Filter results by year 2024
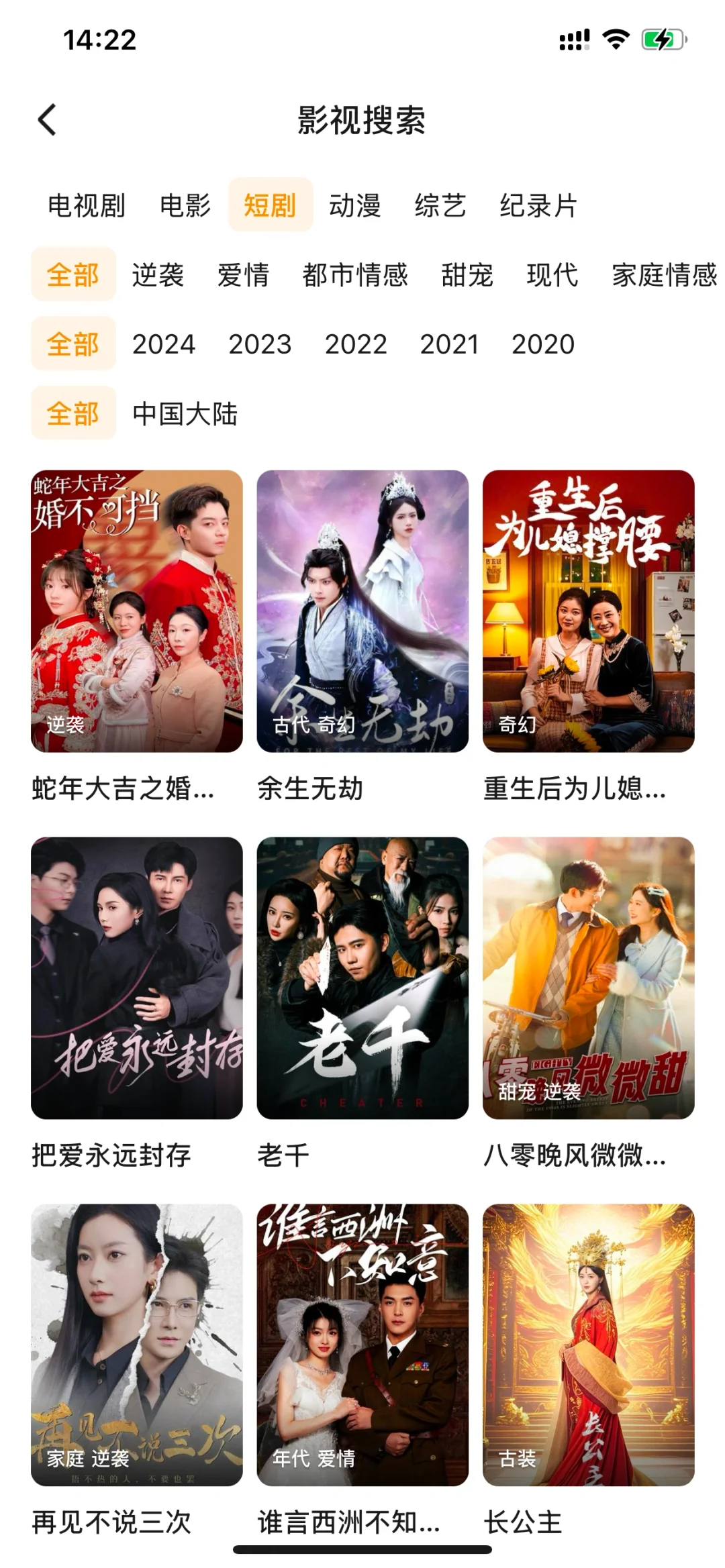Image resolution: width=725 pixels, height=1568 pixels. (164, 345)
